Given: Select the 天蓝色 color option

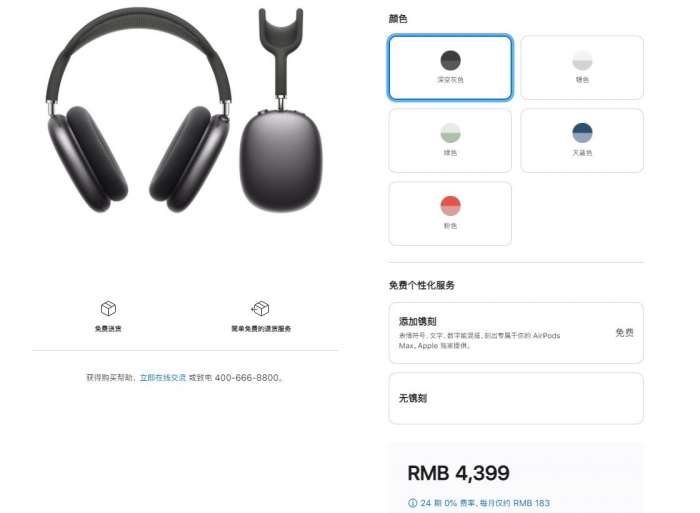Looking at the screenshot, I should [x=581, y=140].
